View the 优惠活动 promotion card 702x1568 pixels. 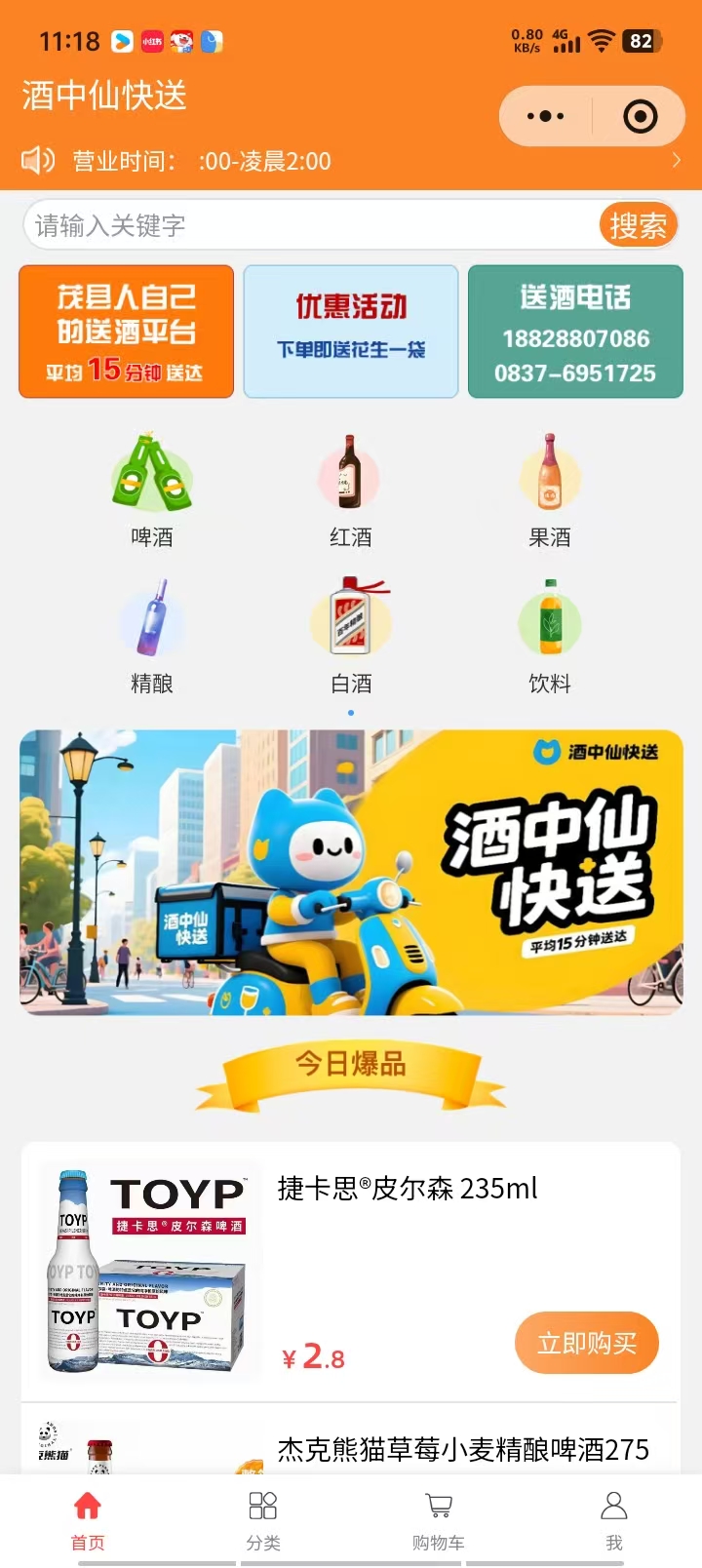click(351, 332)
